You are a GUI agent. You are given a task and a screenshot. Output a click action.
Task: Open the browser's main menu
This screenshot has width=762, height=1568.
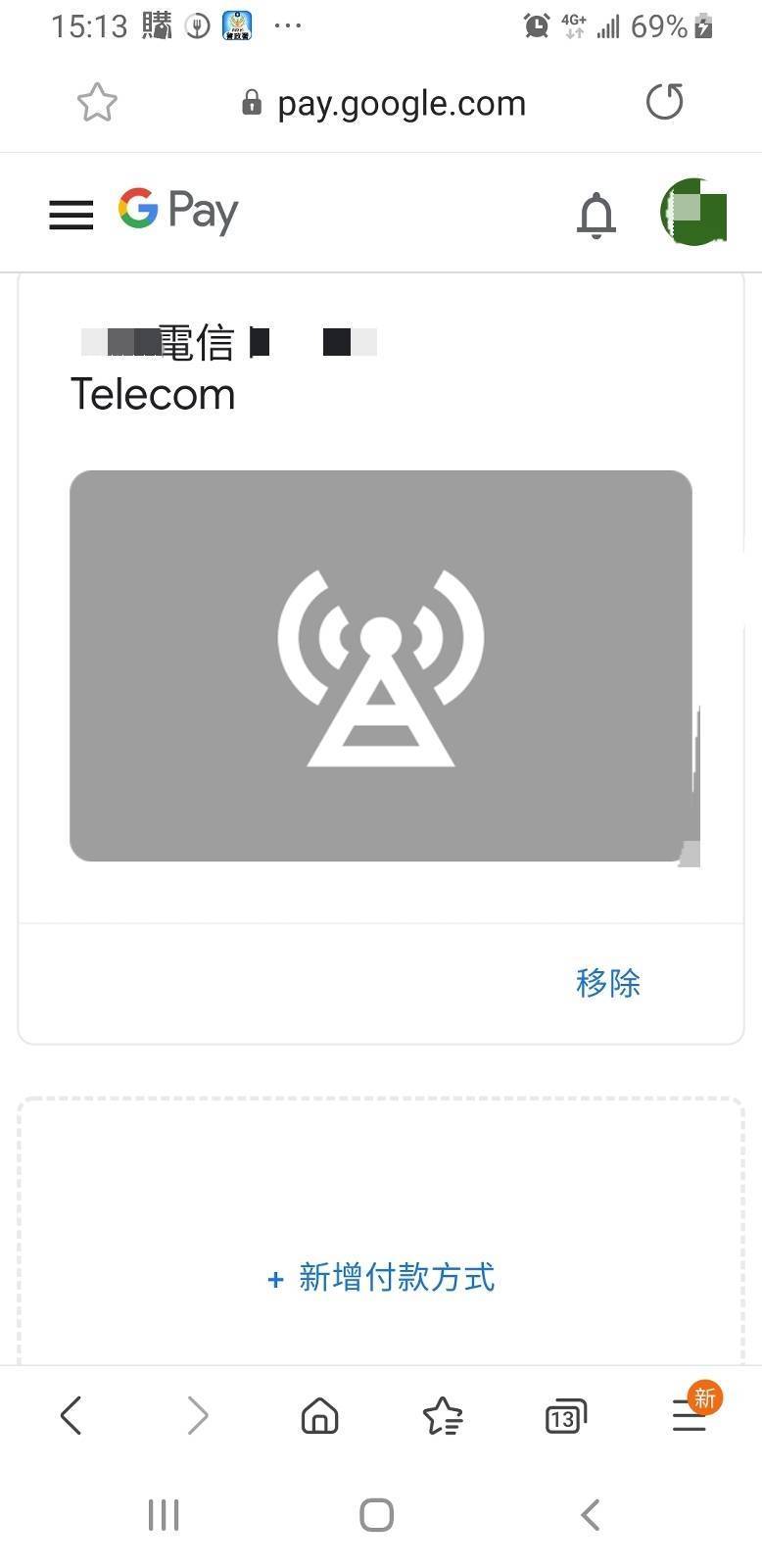[690, 1415]
